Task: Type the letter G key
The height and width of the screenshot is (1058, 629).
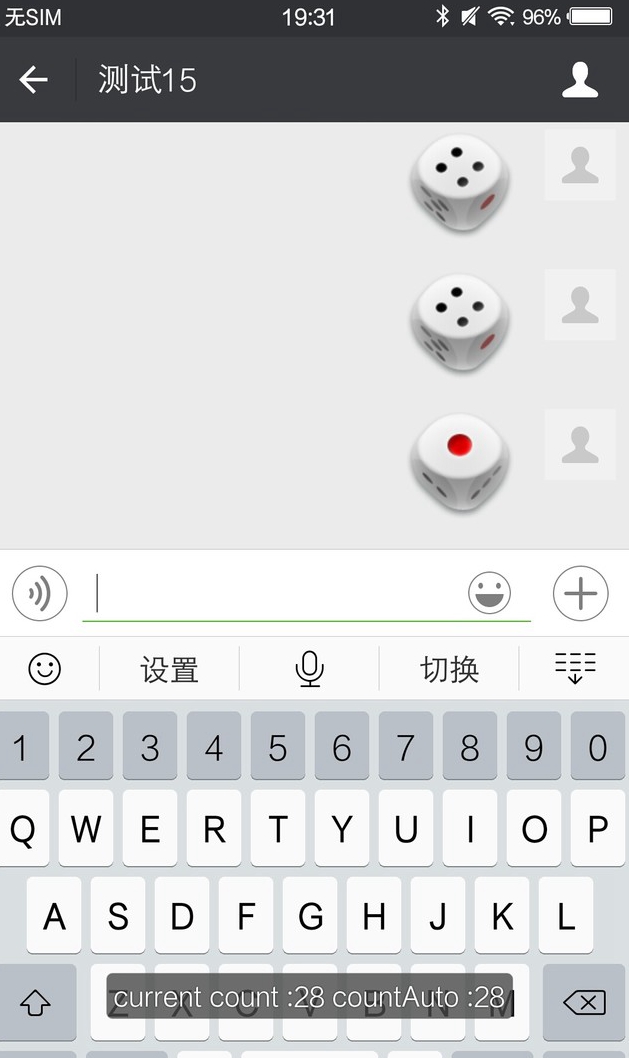Action: [x=310, y=915]
